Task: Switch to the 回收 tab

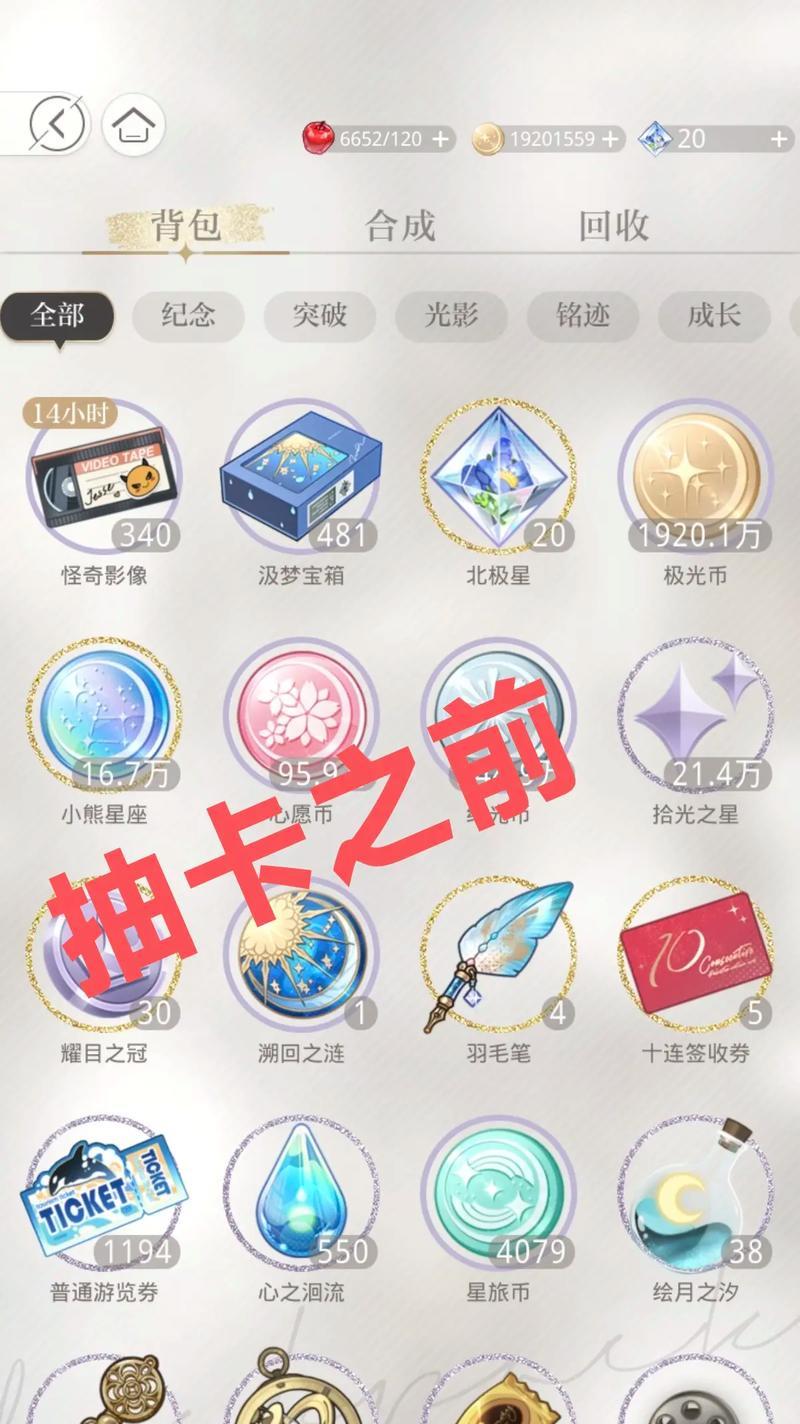Action: 613,225
